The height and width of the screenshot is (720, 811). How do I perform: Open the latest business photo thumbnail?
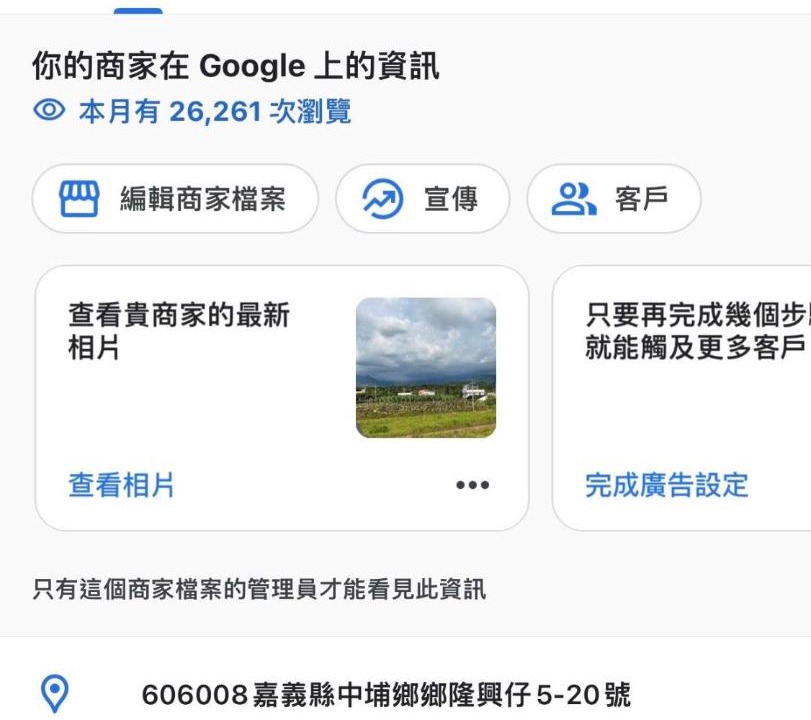point(425,368)
